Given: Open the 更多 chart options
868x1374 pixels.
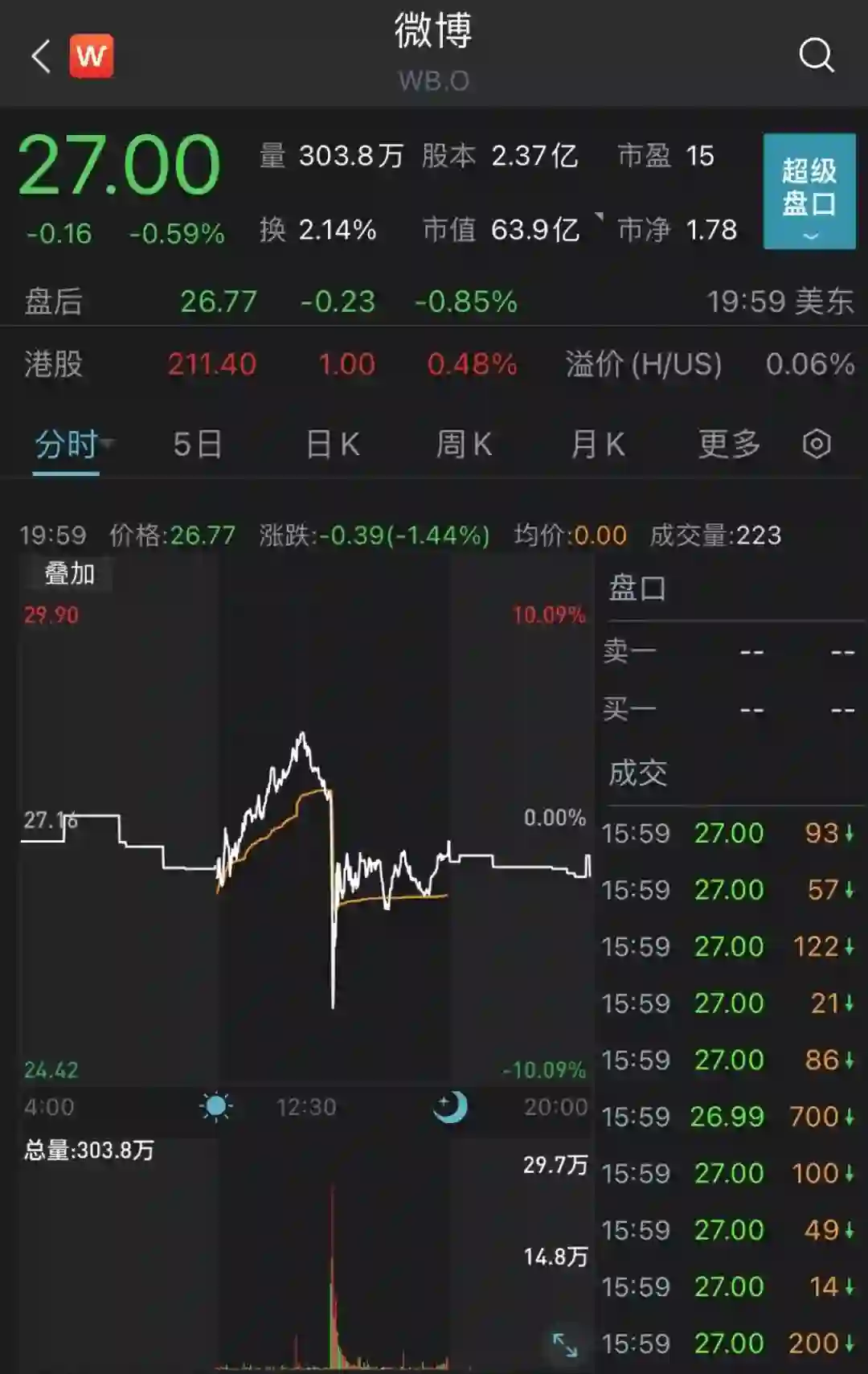Looking at the screenshot, I should pos(729,445).
